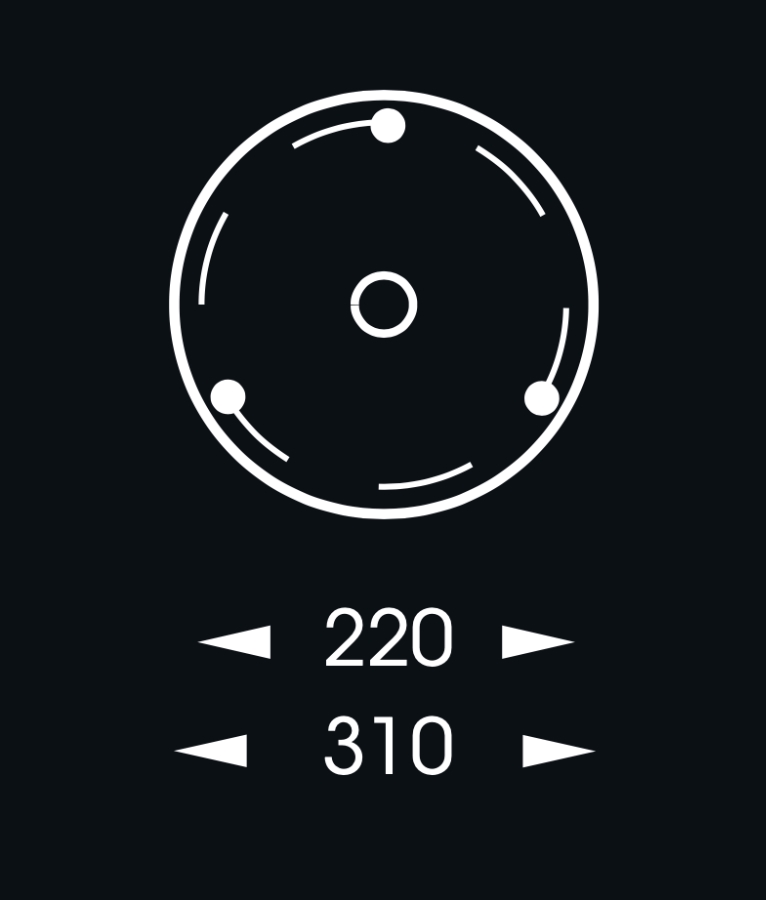The height and width of the screenshot is (900, 766).
Task: Increase the 220 value with right arrow
Action: (x=538, y=642)
